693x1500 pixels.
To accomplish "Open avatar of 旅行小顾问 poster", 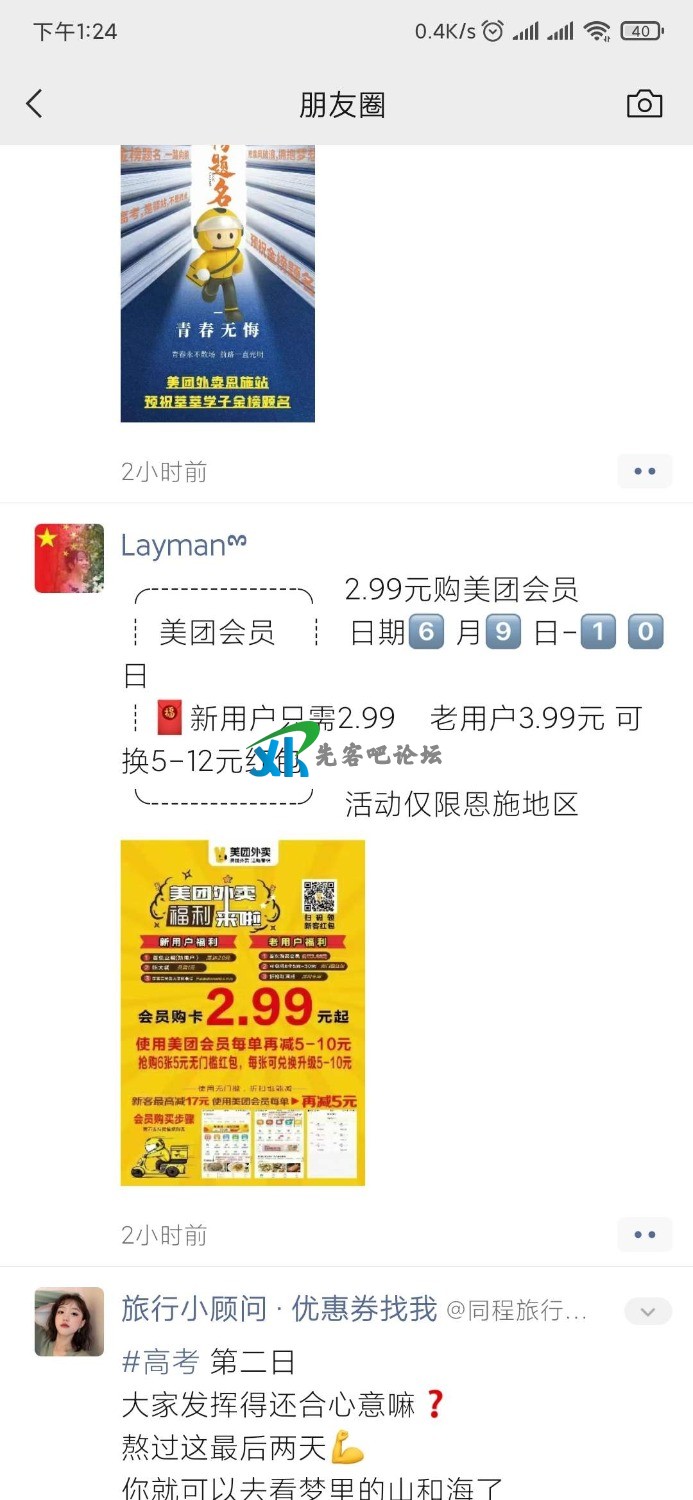I will pos(69,1321).
